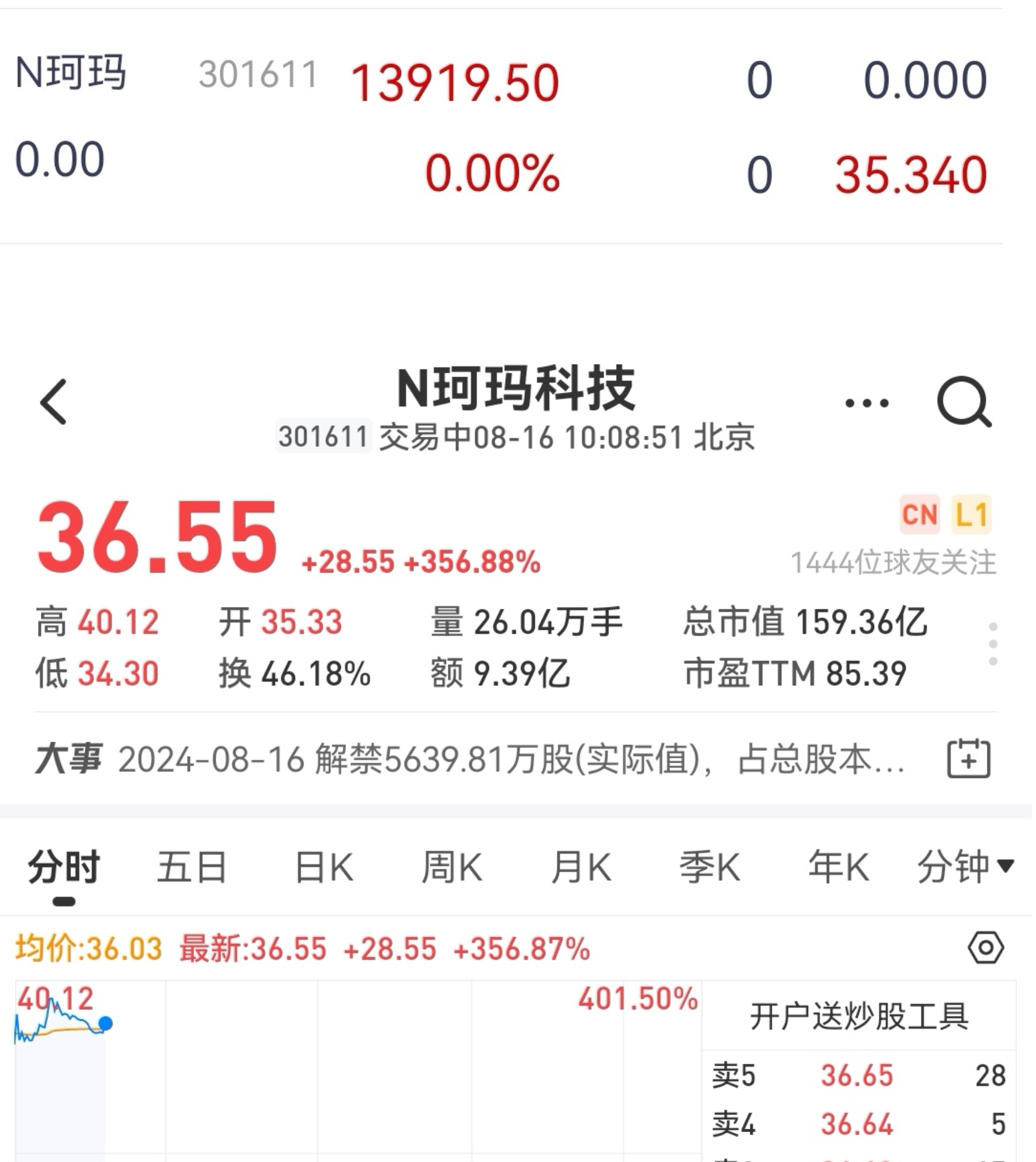This screenshot has height=1162, width=1036.
Task: Select the 分时 chart tab
Action: click(64, 866)
